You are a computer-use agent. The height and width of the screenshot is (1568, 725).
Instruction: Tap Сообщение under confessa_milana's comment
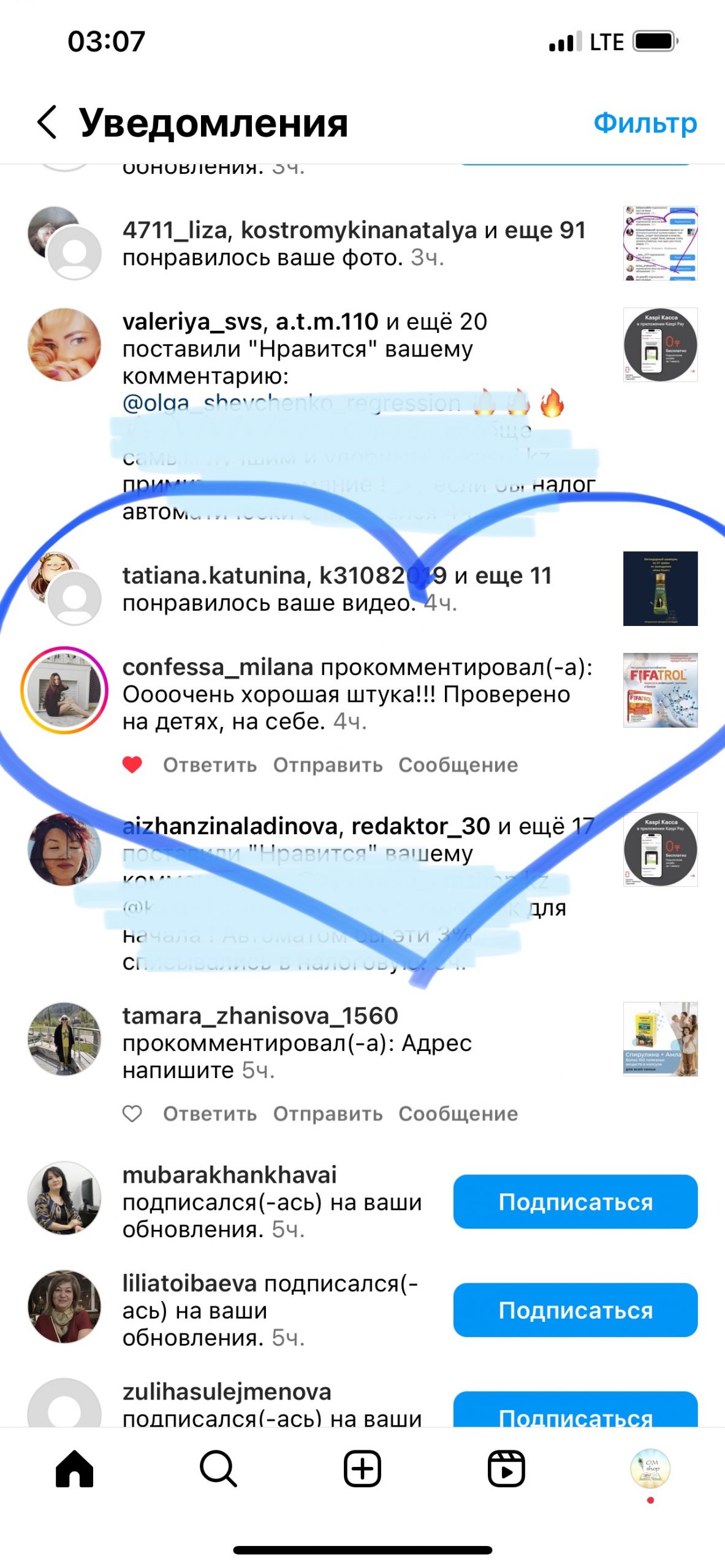click(x=458, y=765)
